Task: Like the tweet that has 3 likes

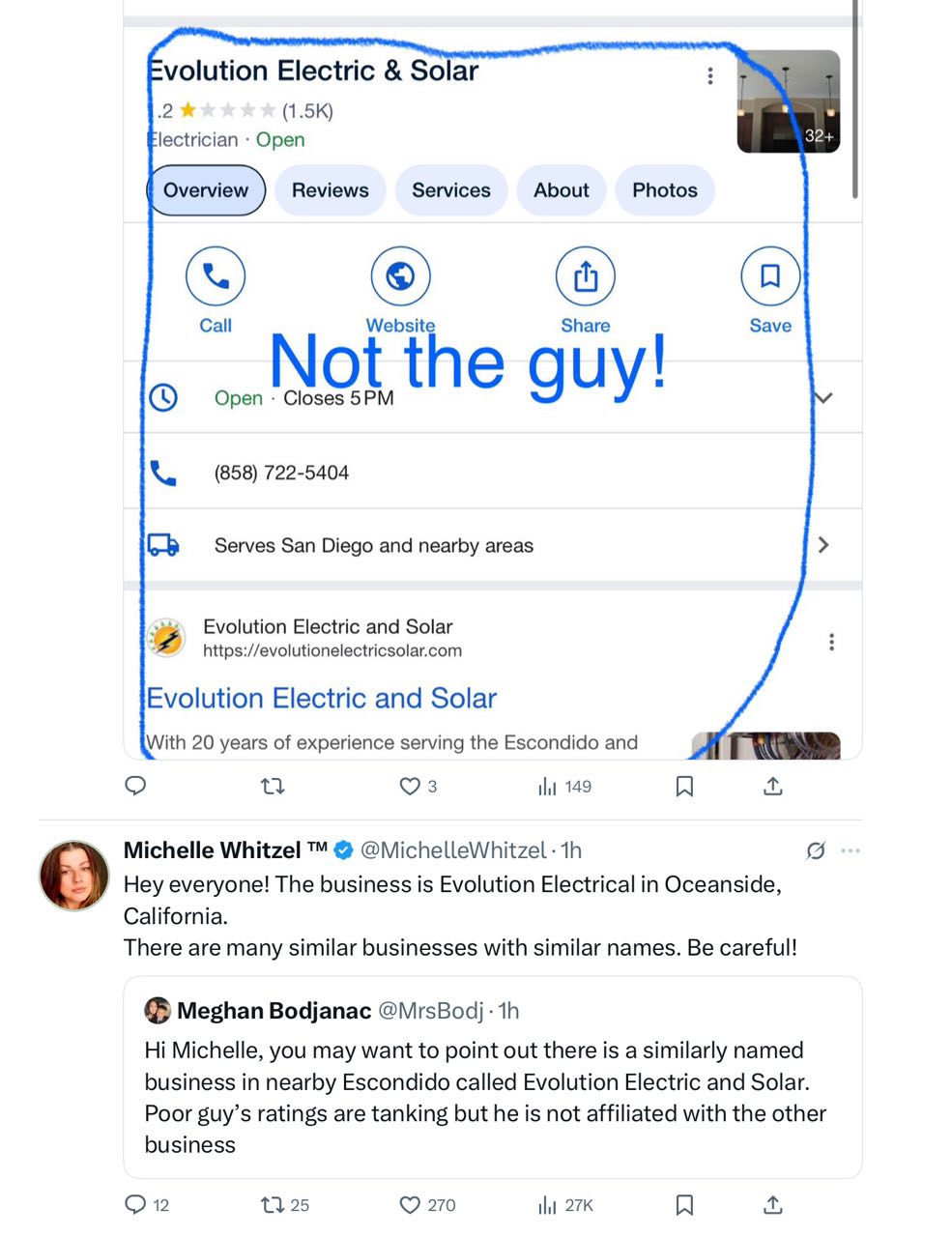Action: tap(411, 786)
